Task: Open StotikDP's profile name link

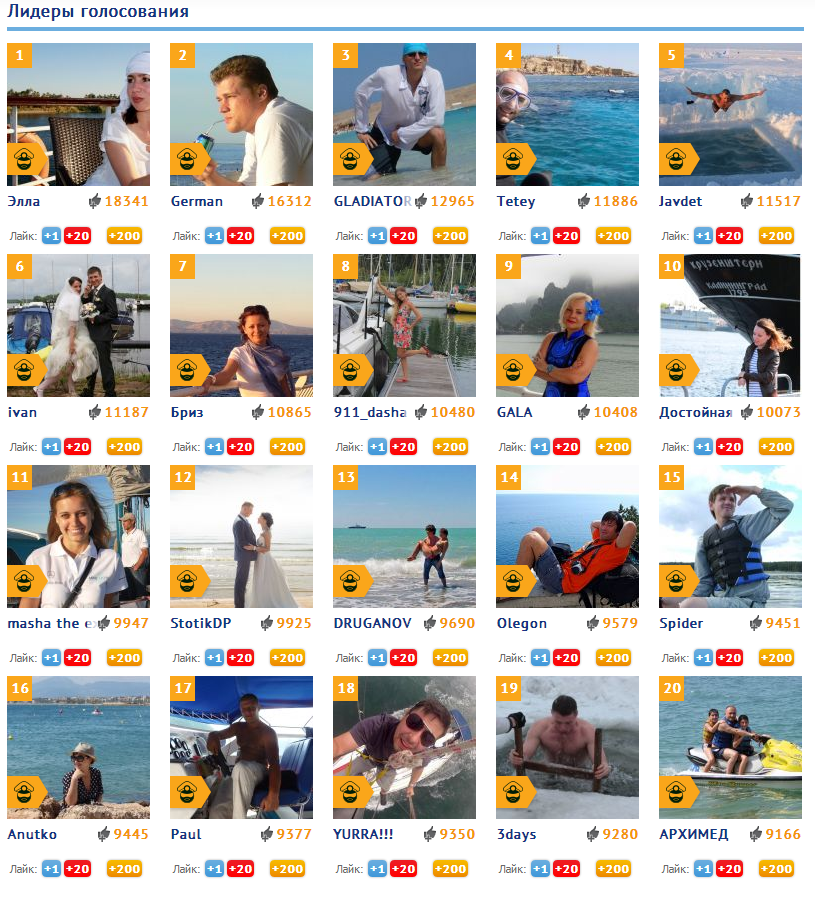Action: (200, 623)
